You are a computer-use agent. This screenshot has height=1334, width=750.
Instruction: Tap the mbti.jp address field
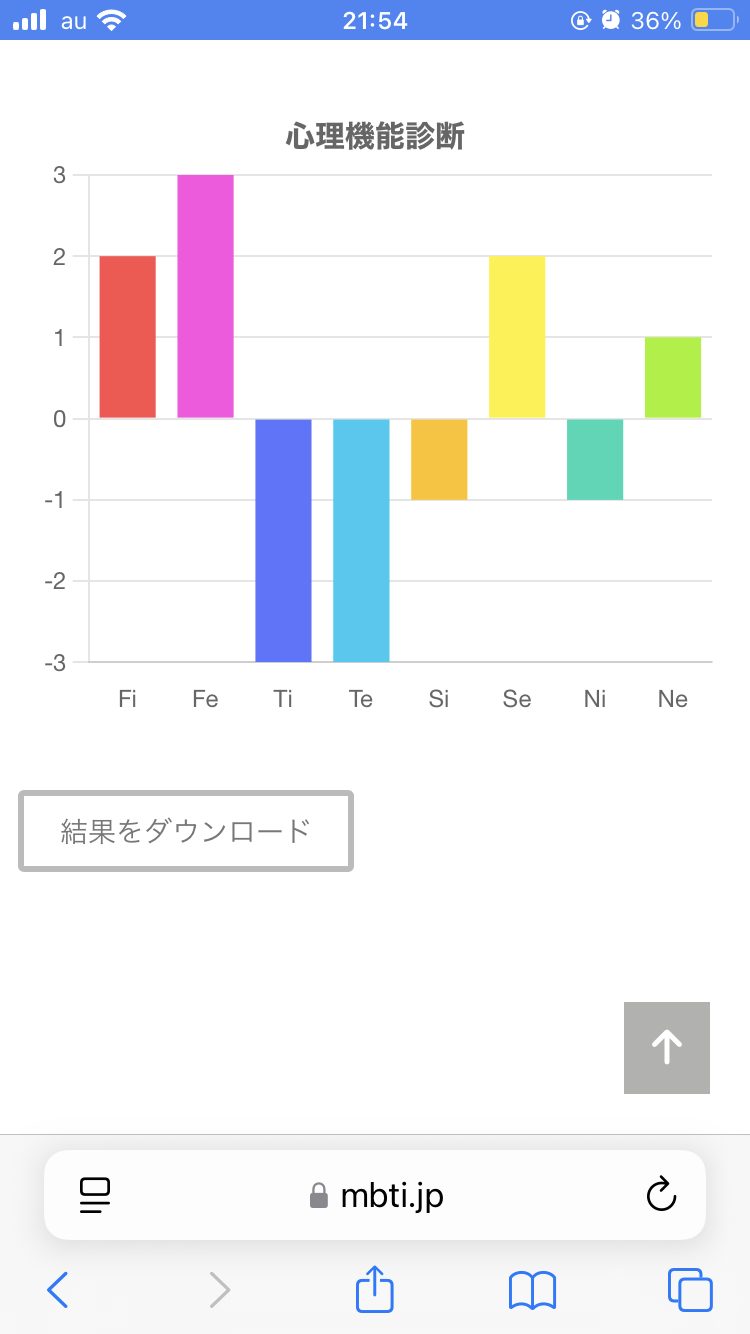pyautogui.click(x=375, y=1195)
